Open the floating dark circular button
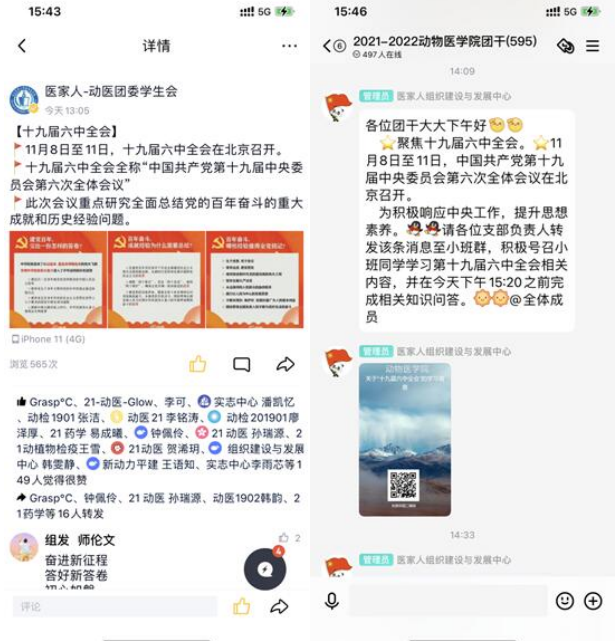Viewport: 616px width, 641px height. 265,569
